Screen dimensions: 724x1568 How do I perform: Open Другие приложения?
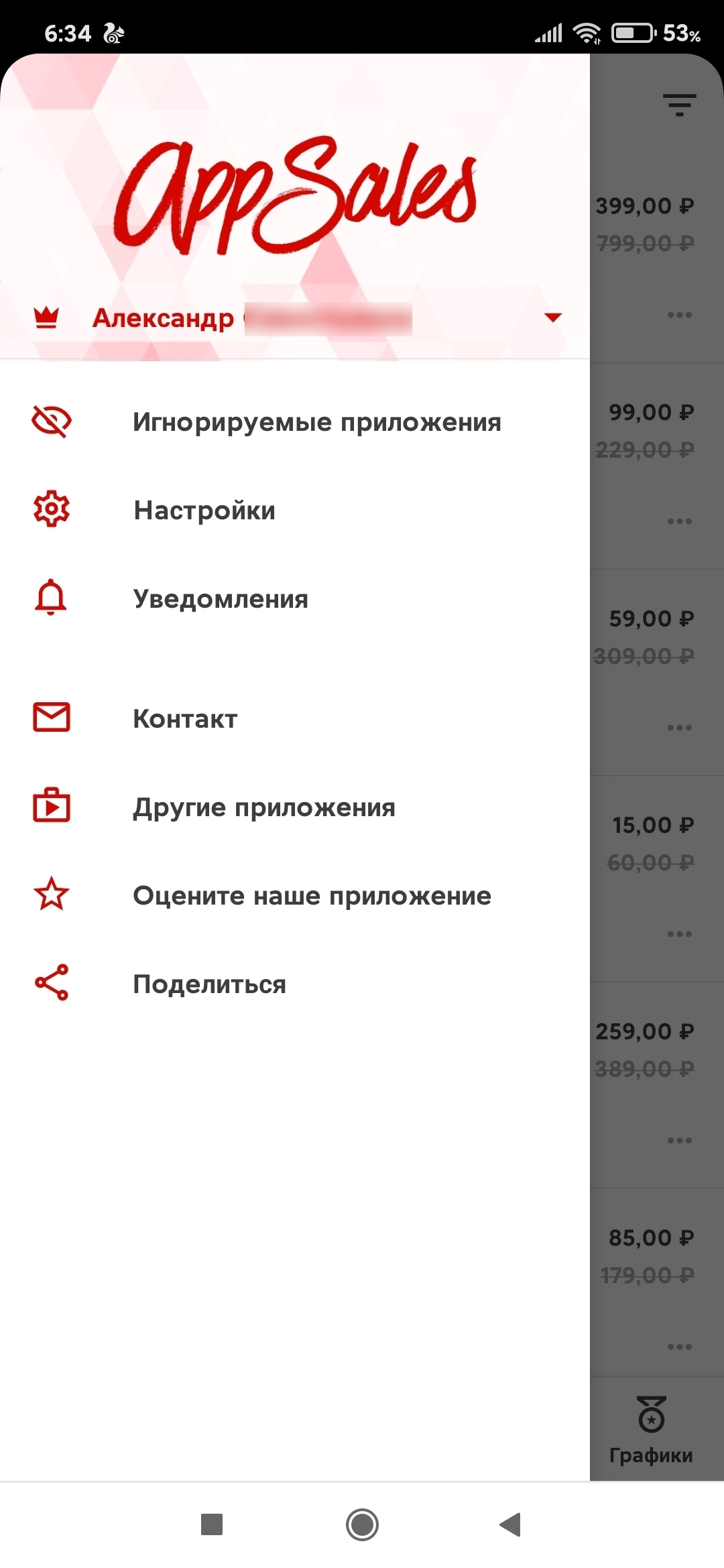(264, 807)
